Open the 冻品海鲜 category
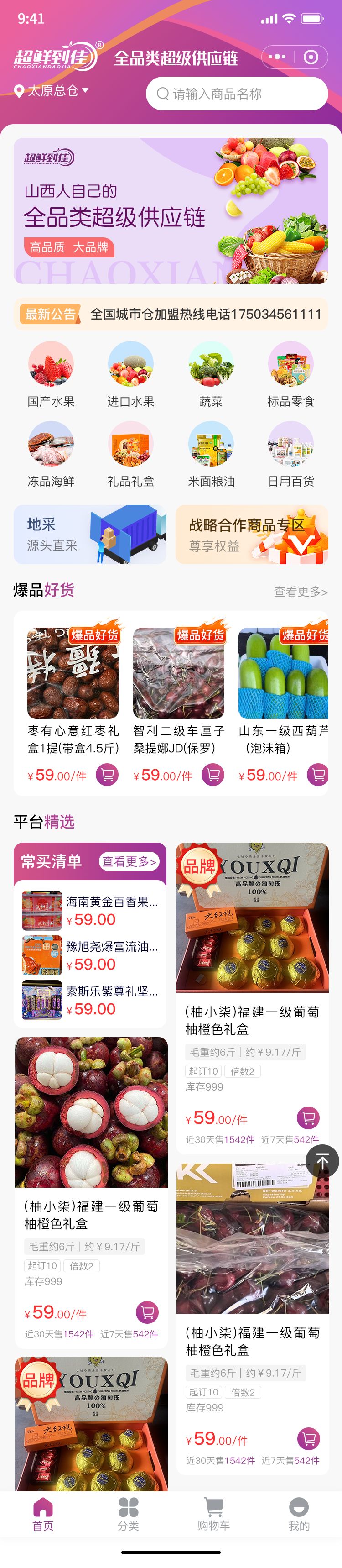The width and height of the screenshot is (342, 1568). pos(51,453)
